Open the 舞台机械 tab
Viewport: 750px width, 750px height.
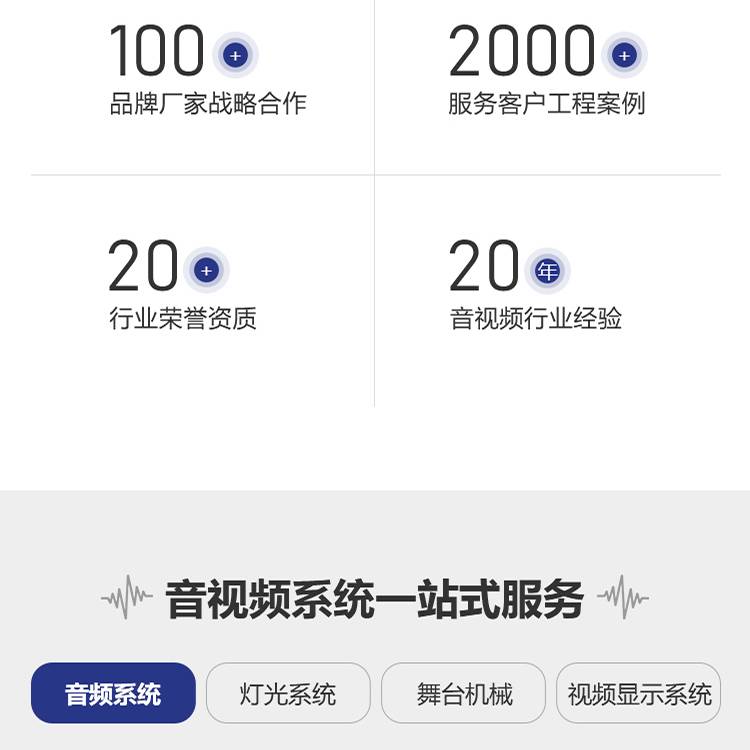coord(463,693)
